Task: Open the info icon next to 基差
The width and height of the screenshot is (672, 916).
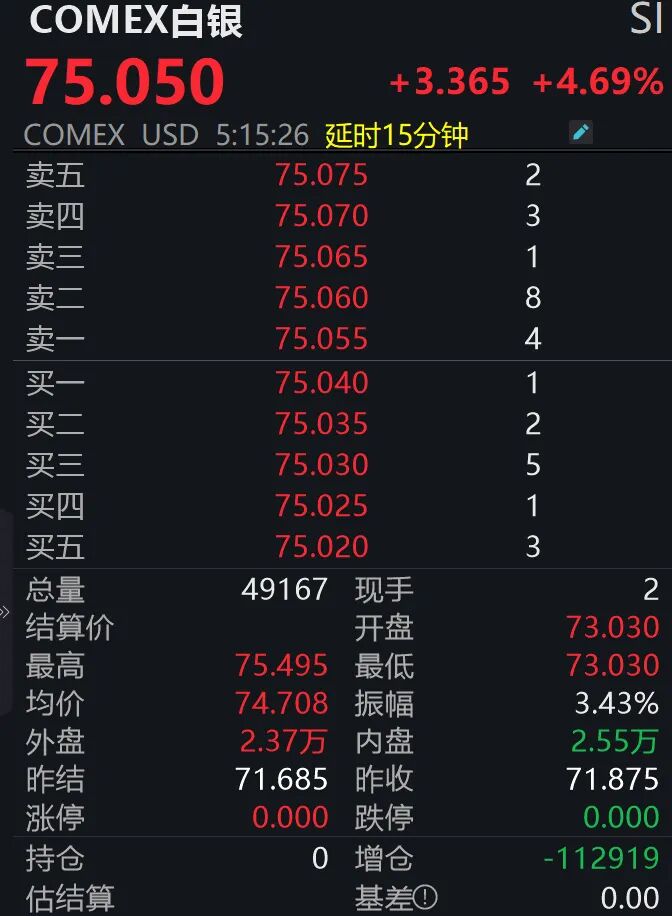Action: tap(426, 898)
